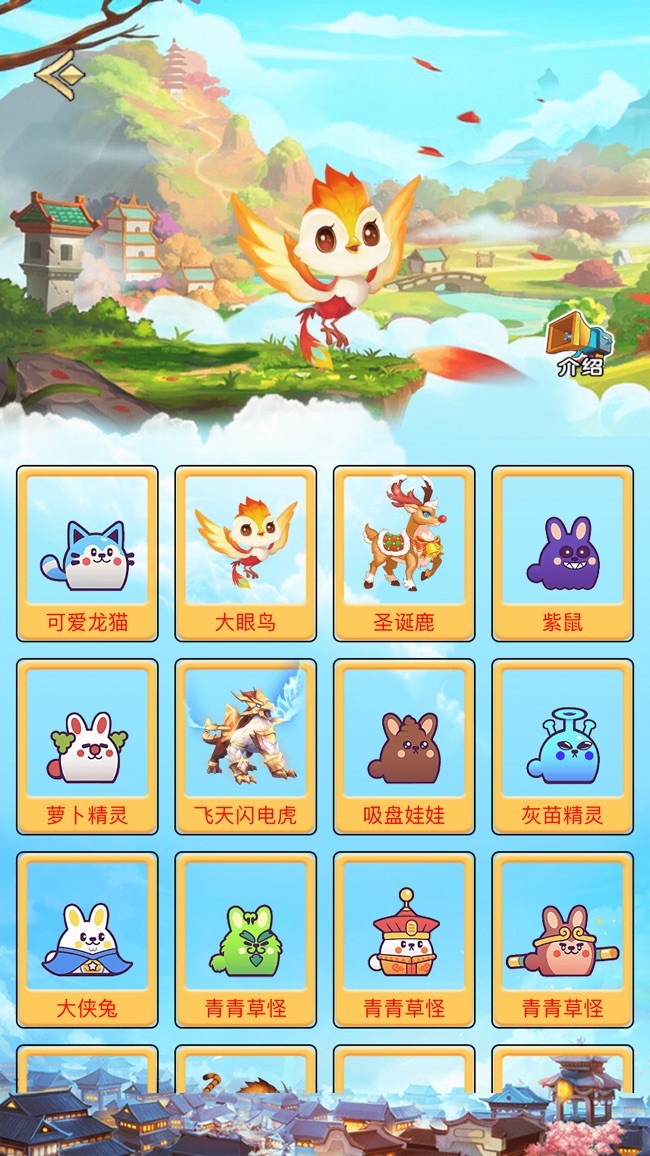
Task: Select the 可爱龙猫 card
Action: pos(87,553)
